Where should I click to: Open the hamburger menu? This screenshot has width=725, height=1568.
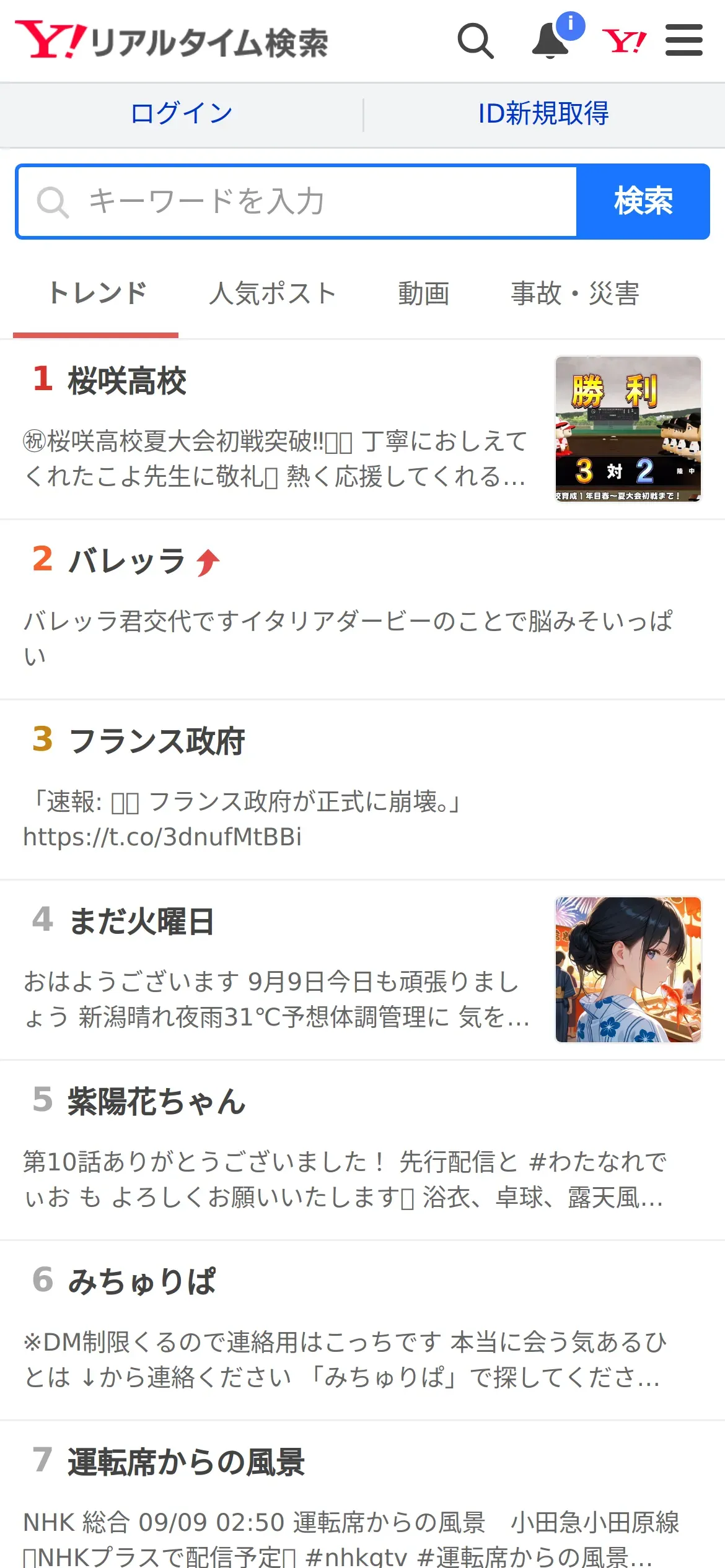(x=684, y=41)
